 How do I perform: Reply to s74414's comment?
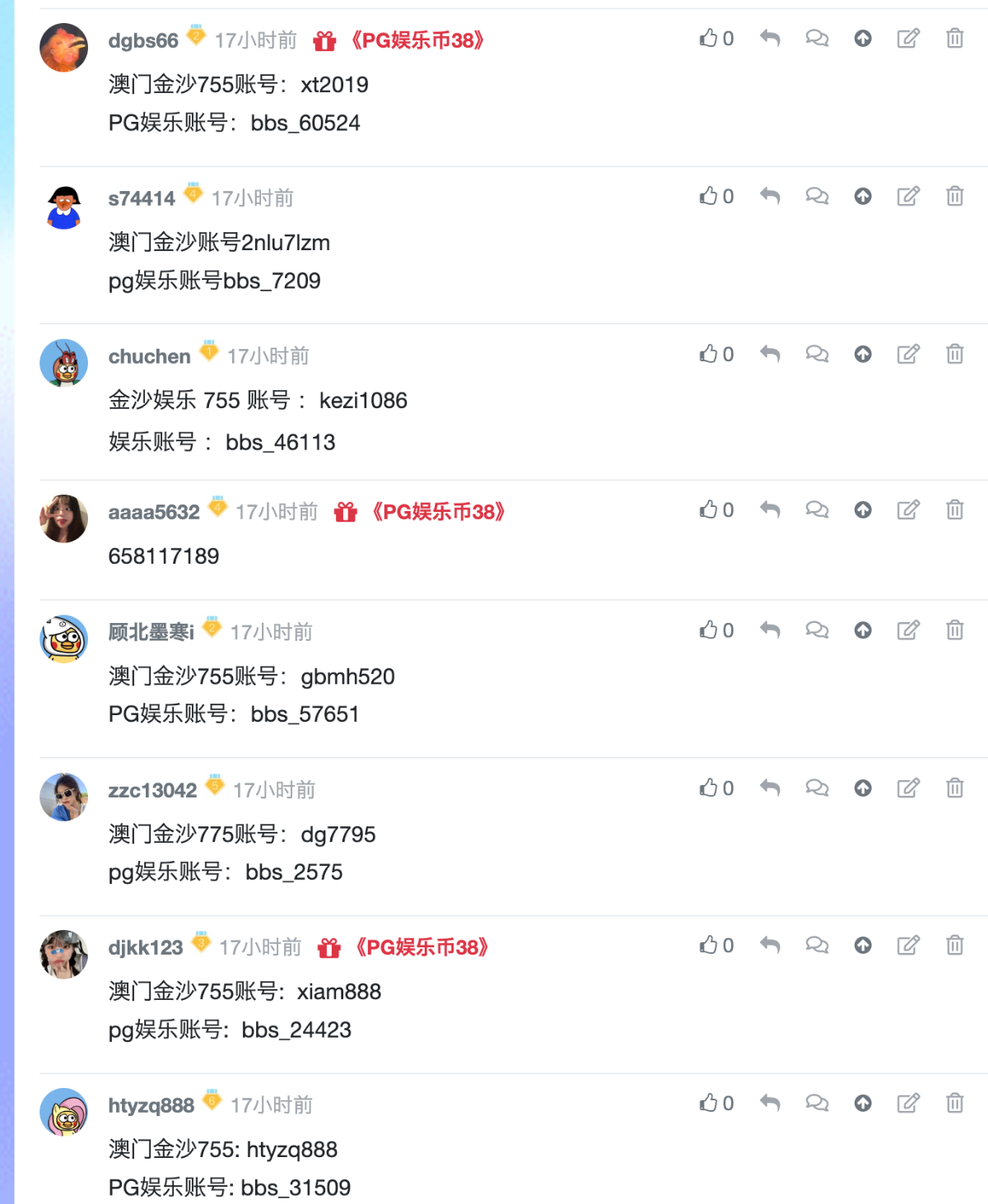tap(770, 196)
